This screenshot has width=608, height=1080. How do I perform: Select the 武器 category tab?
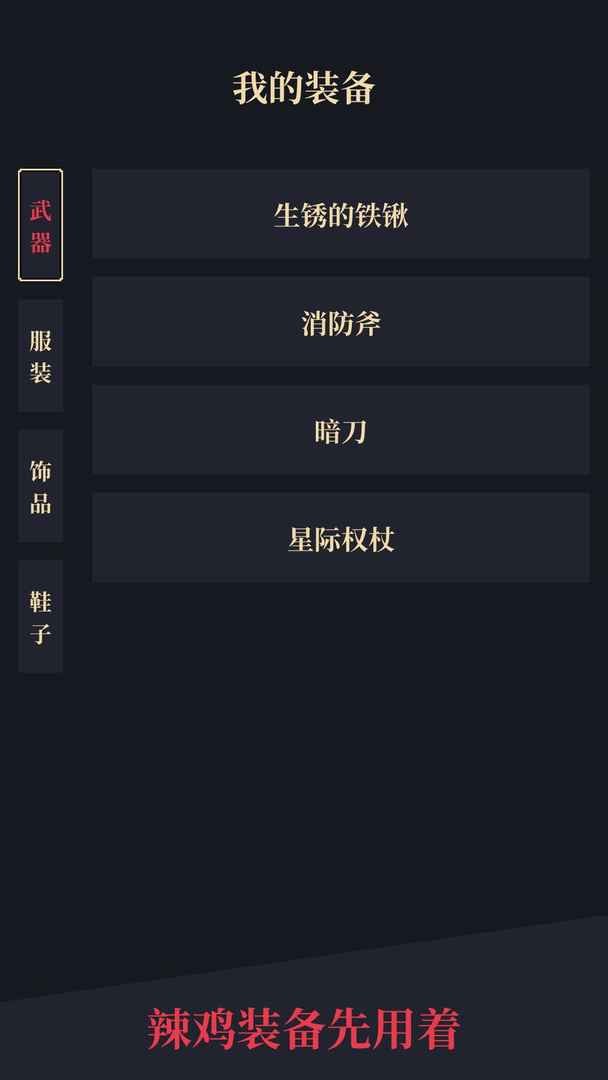pos(40,225)
